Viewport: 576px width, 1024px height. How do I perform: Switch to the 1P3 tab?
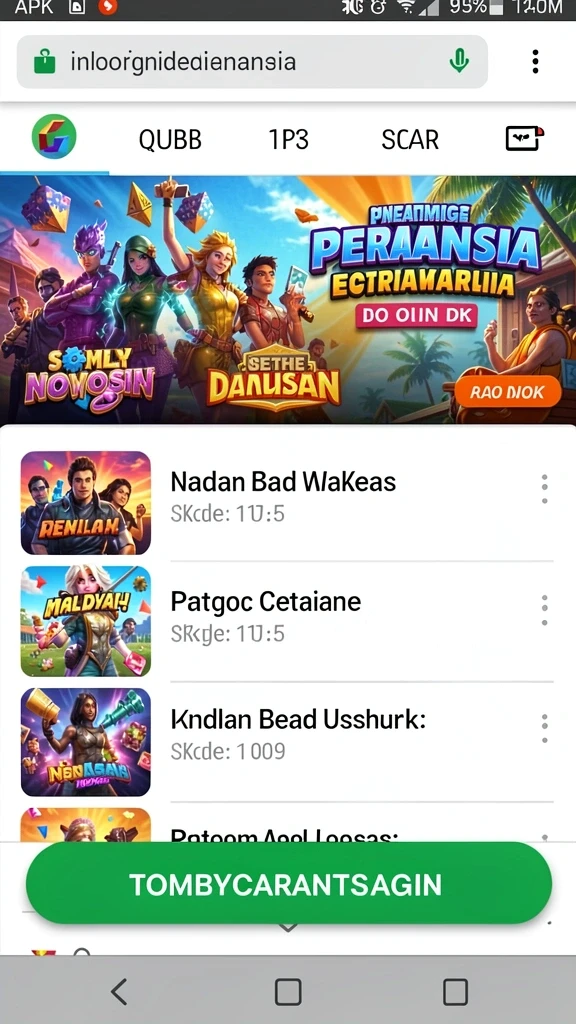point(289,139)
